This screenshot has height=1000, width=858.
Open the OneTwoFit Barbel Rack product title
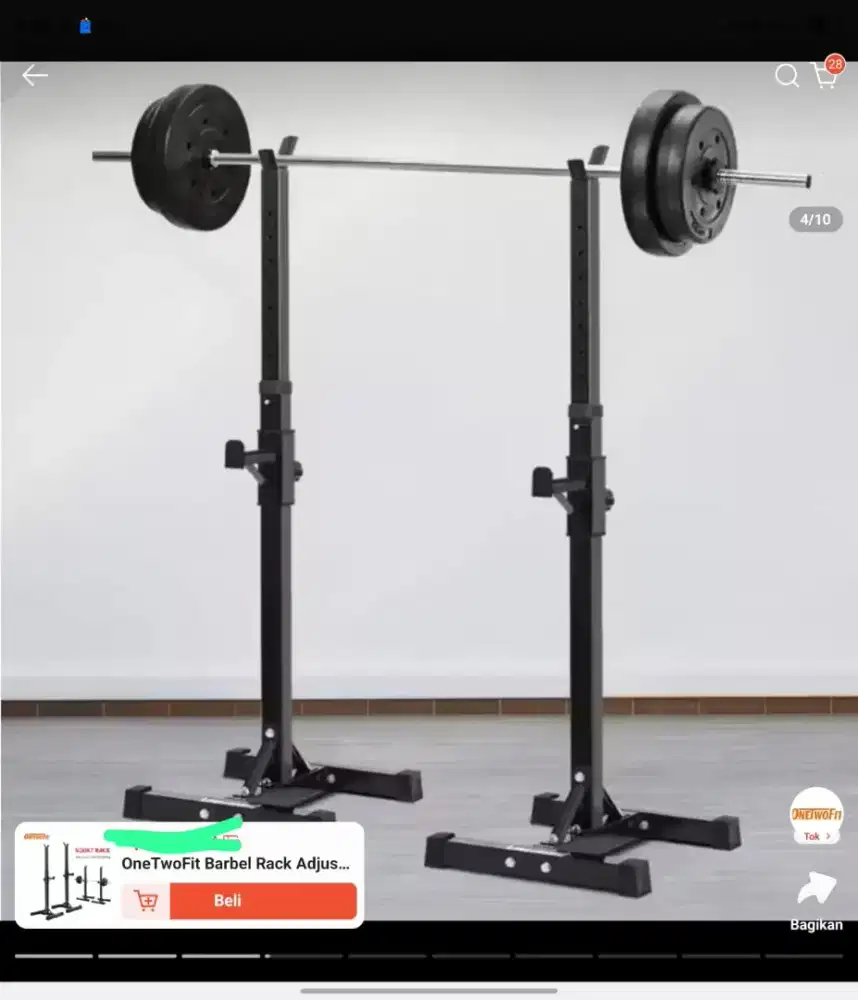235,864
